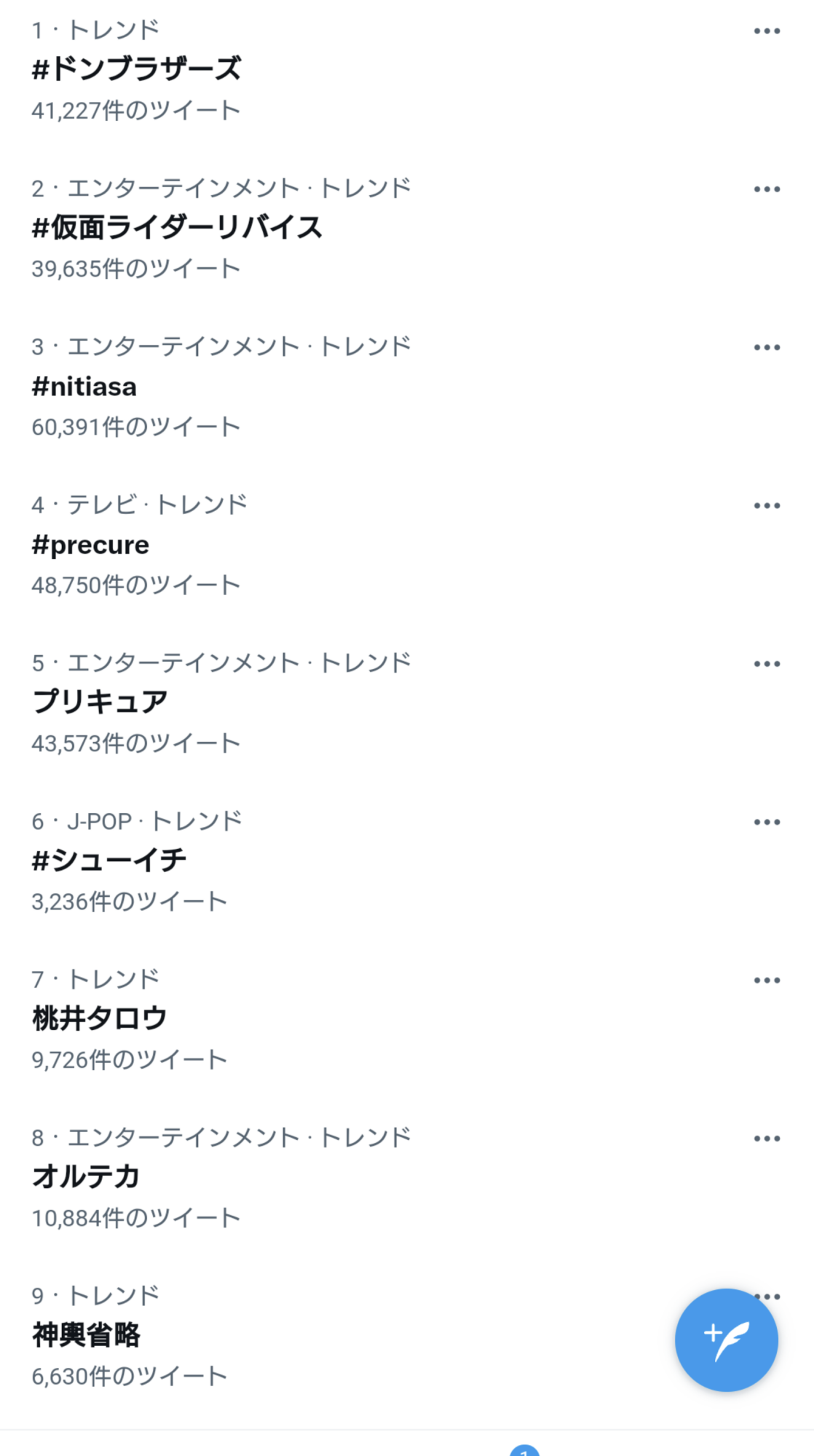The image size is (814, 1456).
Task: Compose a new tweet
Action: (726, 1340)
